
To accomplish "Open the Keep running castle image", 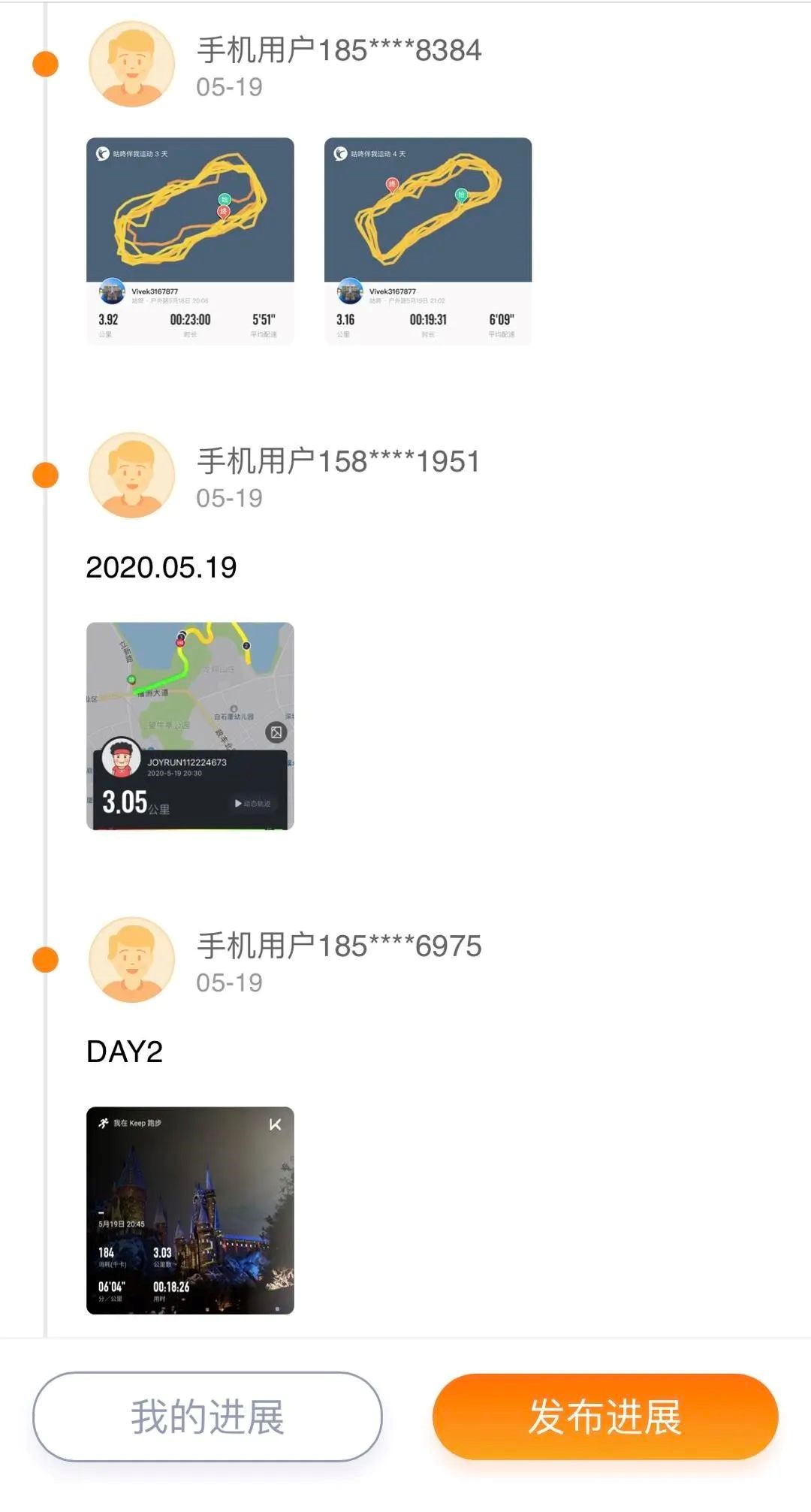I will coord(190,1210).
